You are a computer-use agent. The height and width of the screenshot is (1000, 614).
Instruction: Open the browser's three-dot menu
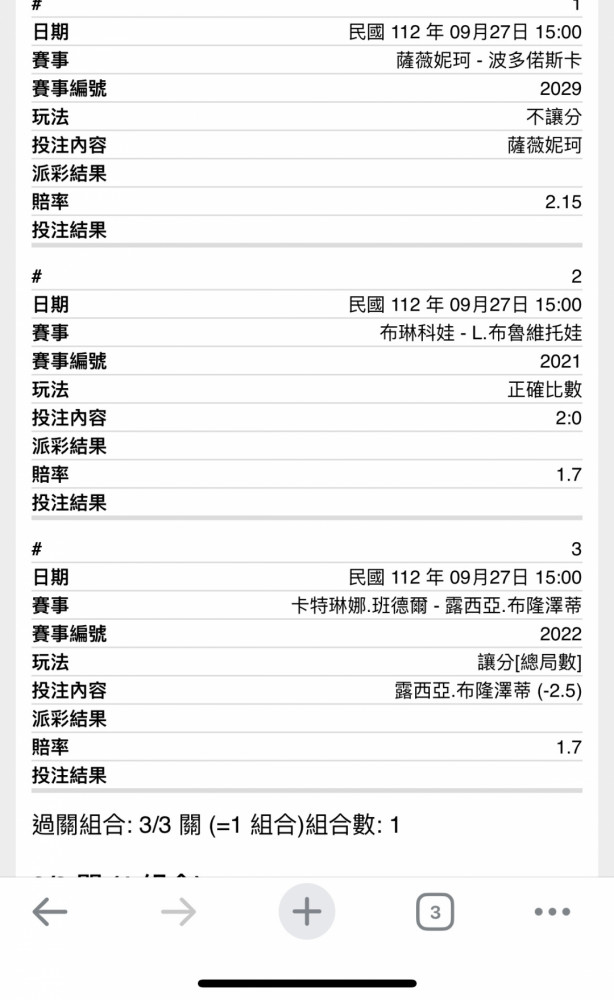tap(552, 912)
